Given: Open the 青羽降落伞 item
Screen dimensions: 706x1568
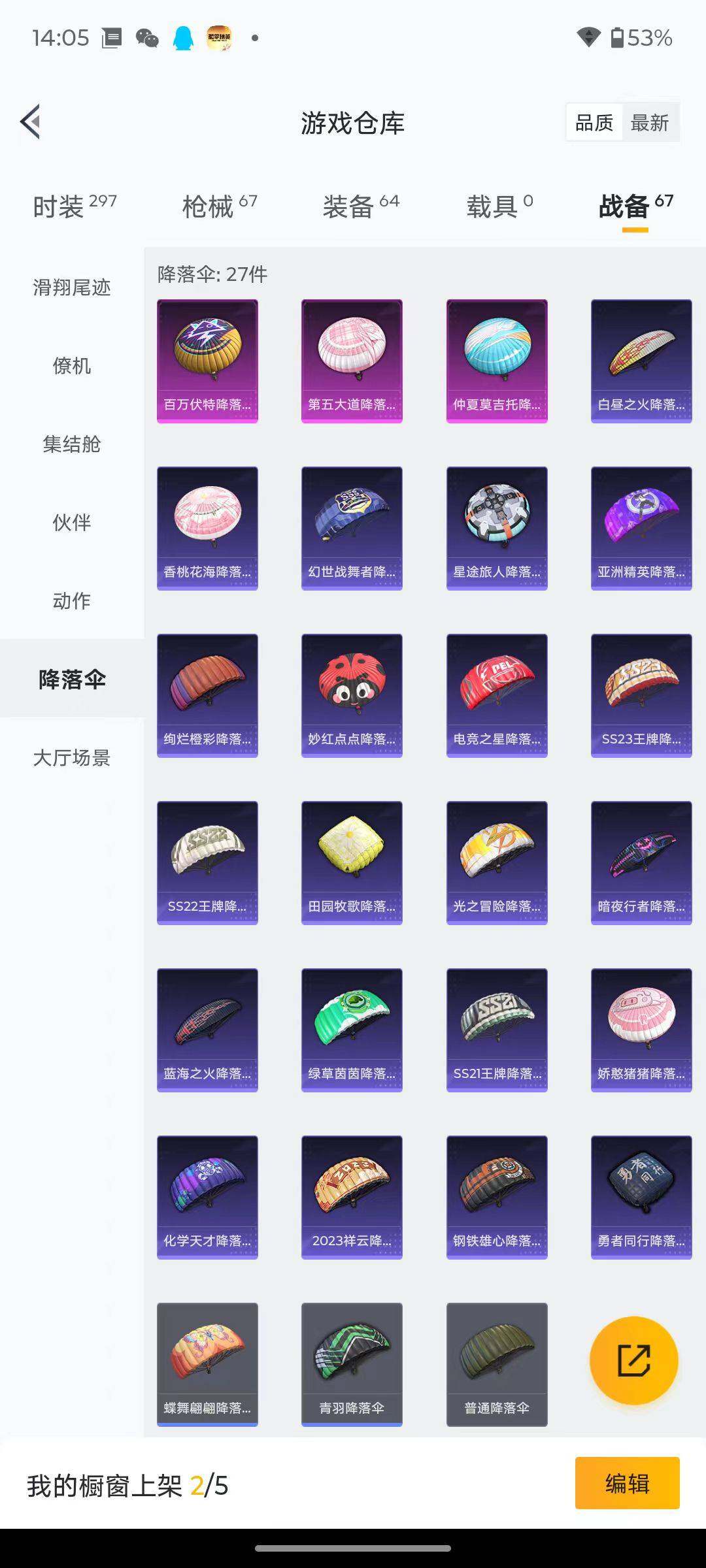Looking at the screenshot, I should point(352,1363).
